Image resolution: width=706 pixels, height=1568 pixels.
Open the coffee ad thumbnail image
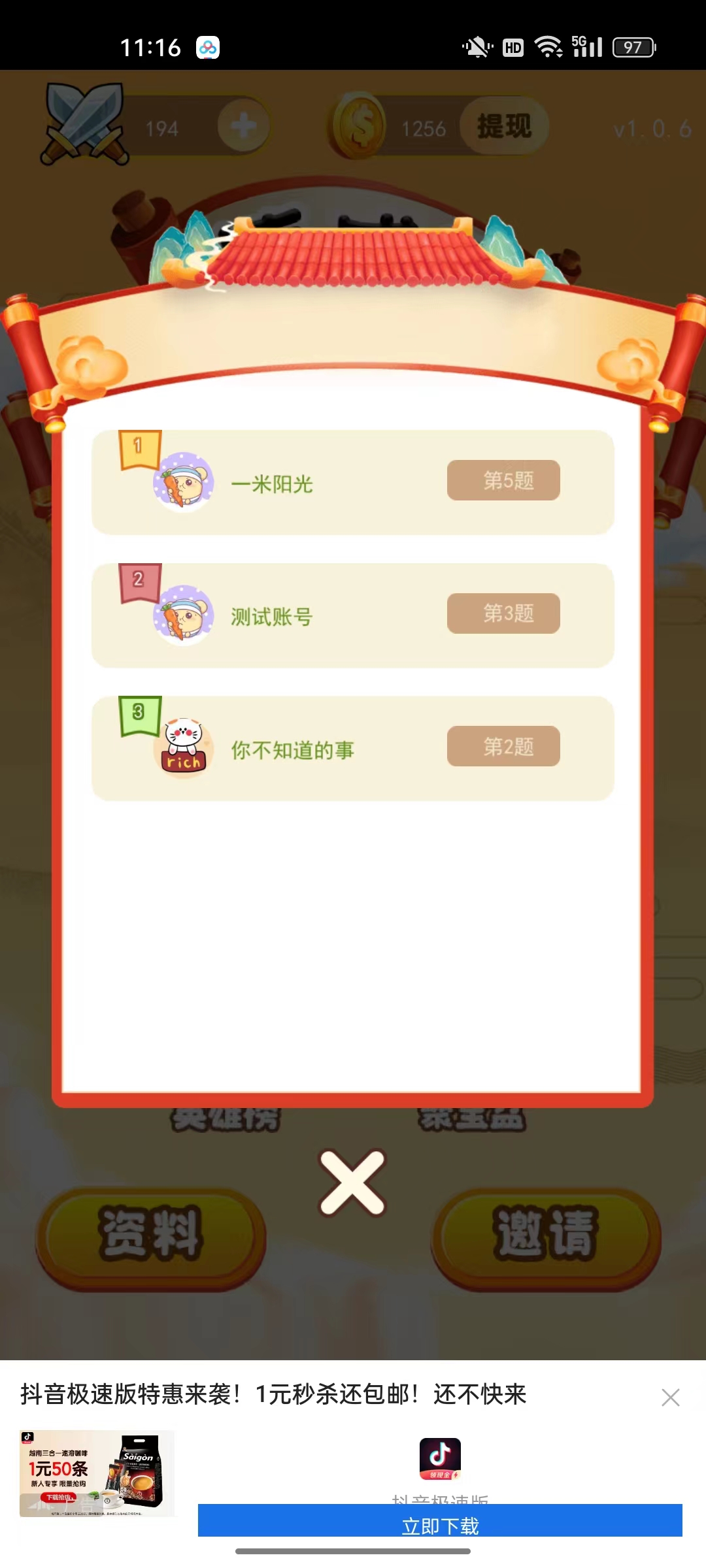[x=97, y=1473]
